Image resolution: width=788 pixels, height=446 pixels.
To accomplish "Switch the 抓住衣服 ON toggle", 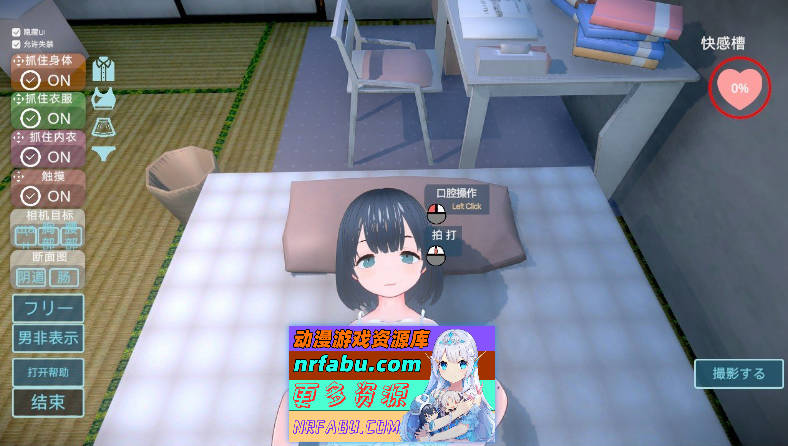I will (48, 118).
